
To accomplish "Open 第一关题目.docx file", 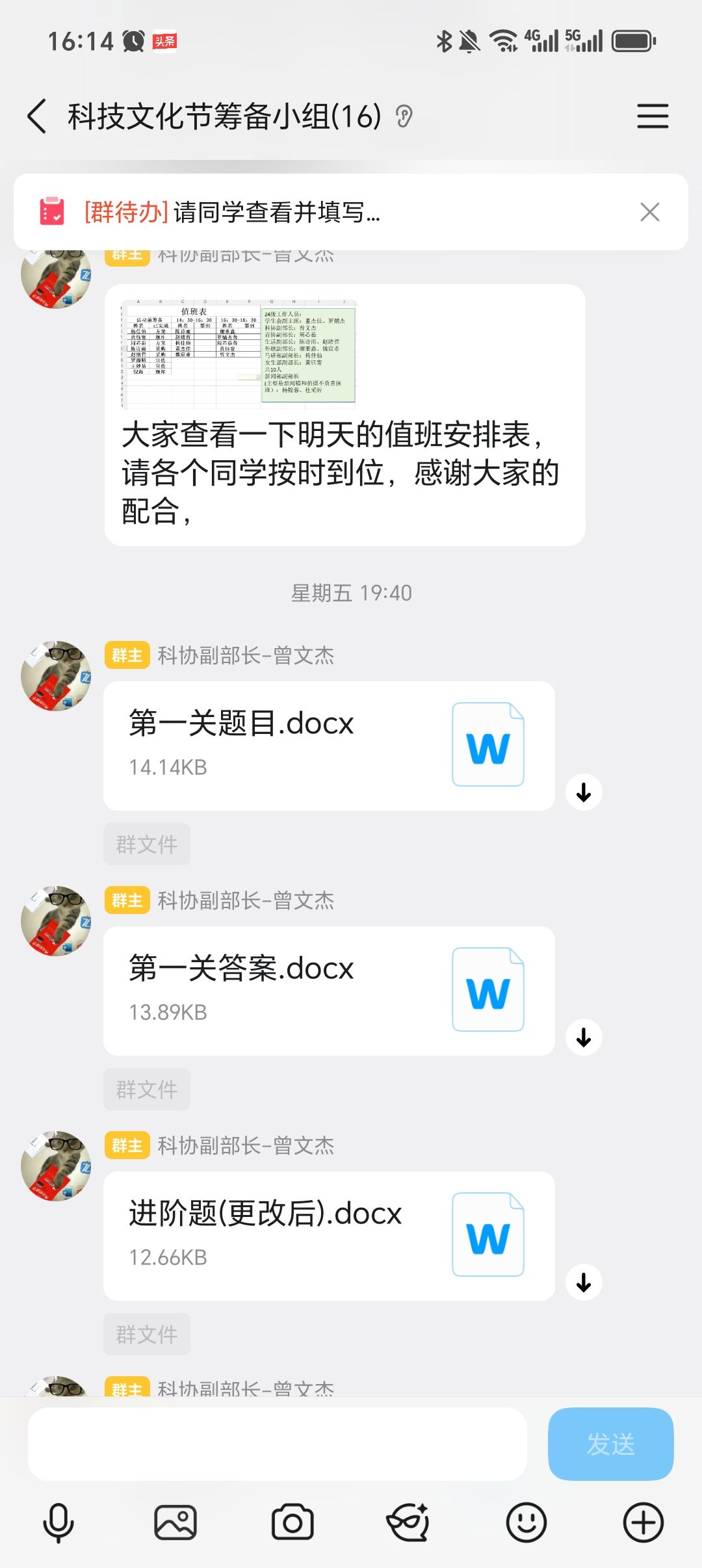I will (x=328, y=745).
